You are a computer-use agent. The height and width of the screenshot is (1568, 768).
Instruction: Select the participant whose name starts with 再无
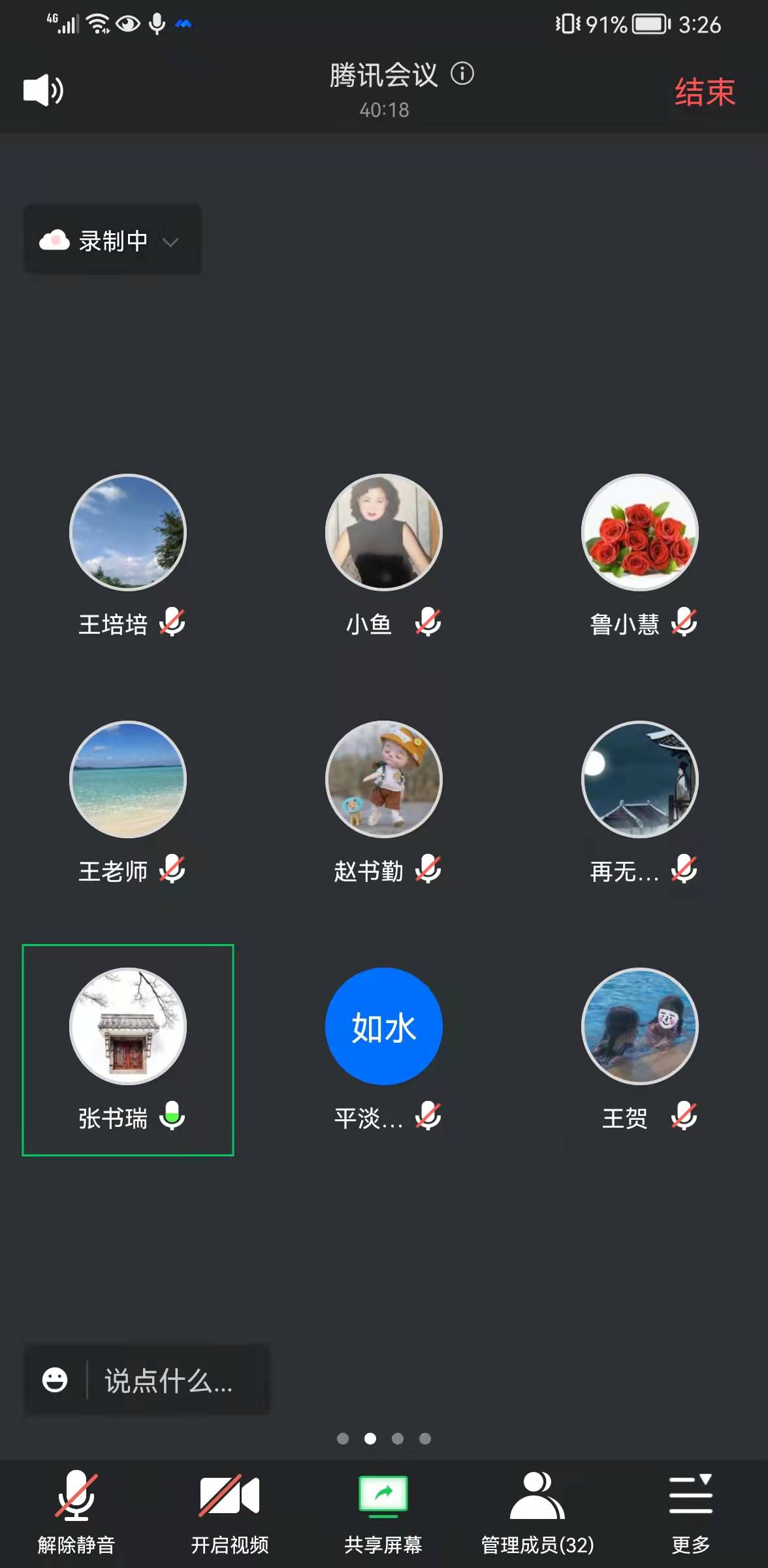[640, 780]
